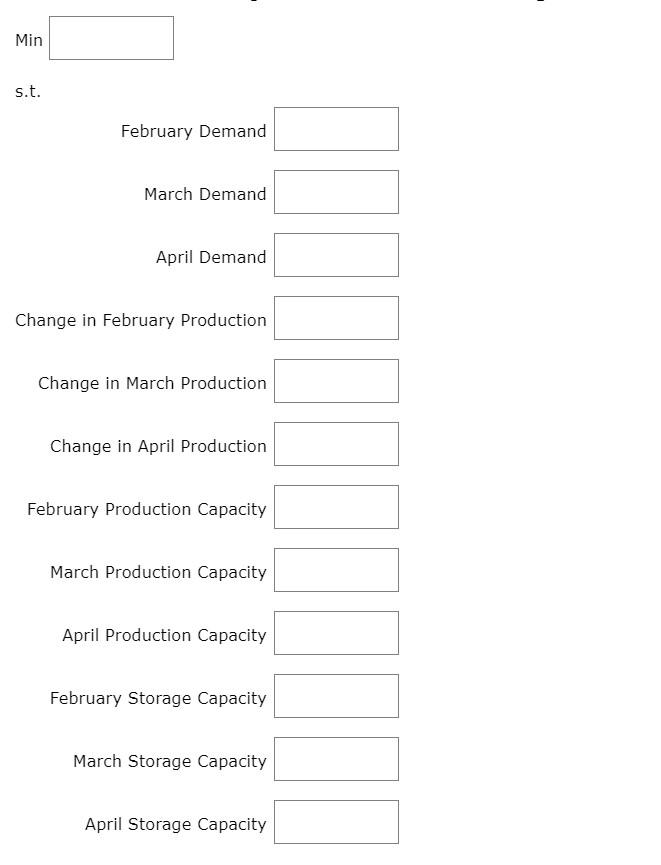Viewport: 661px width, 865px height.
Task: Tap the April Production Capacity box
Action: pos(336,633)
